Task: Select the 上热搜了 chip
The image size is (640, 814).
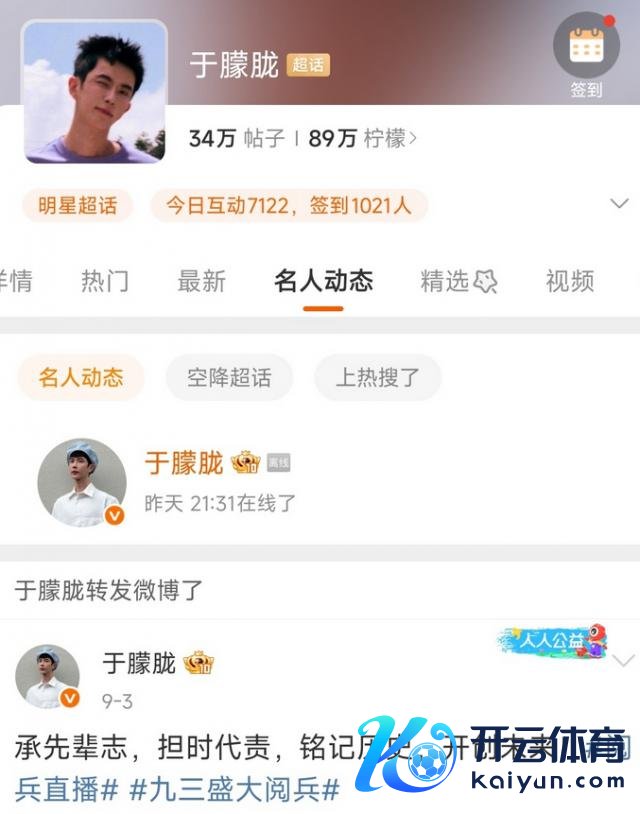Action: (377, 377)
